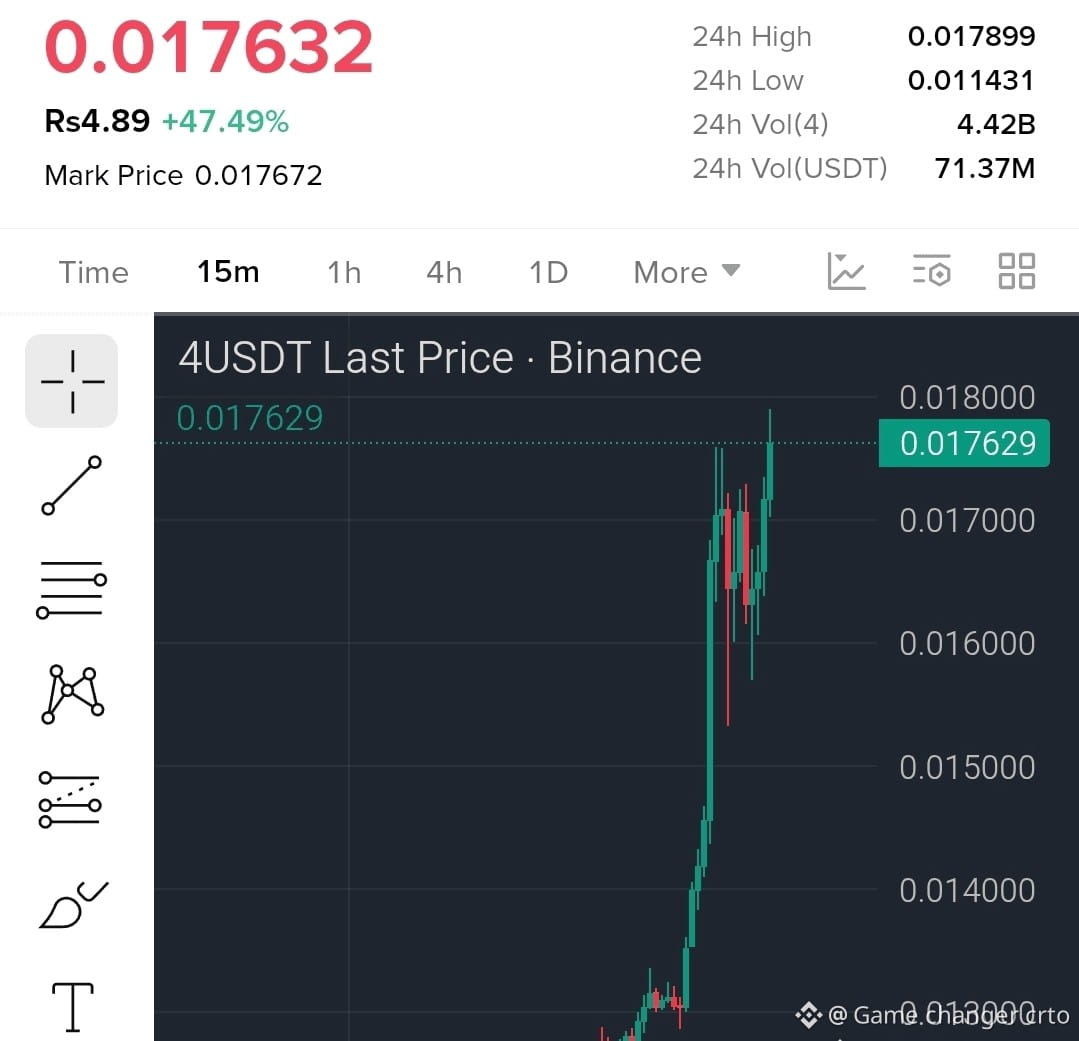Choose the price projection tool
Image resolution: width=1079 pixels, height=1041 pixels.
pyautogui.click(x=71, y=799)
